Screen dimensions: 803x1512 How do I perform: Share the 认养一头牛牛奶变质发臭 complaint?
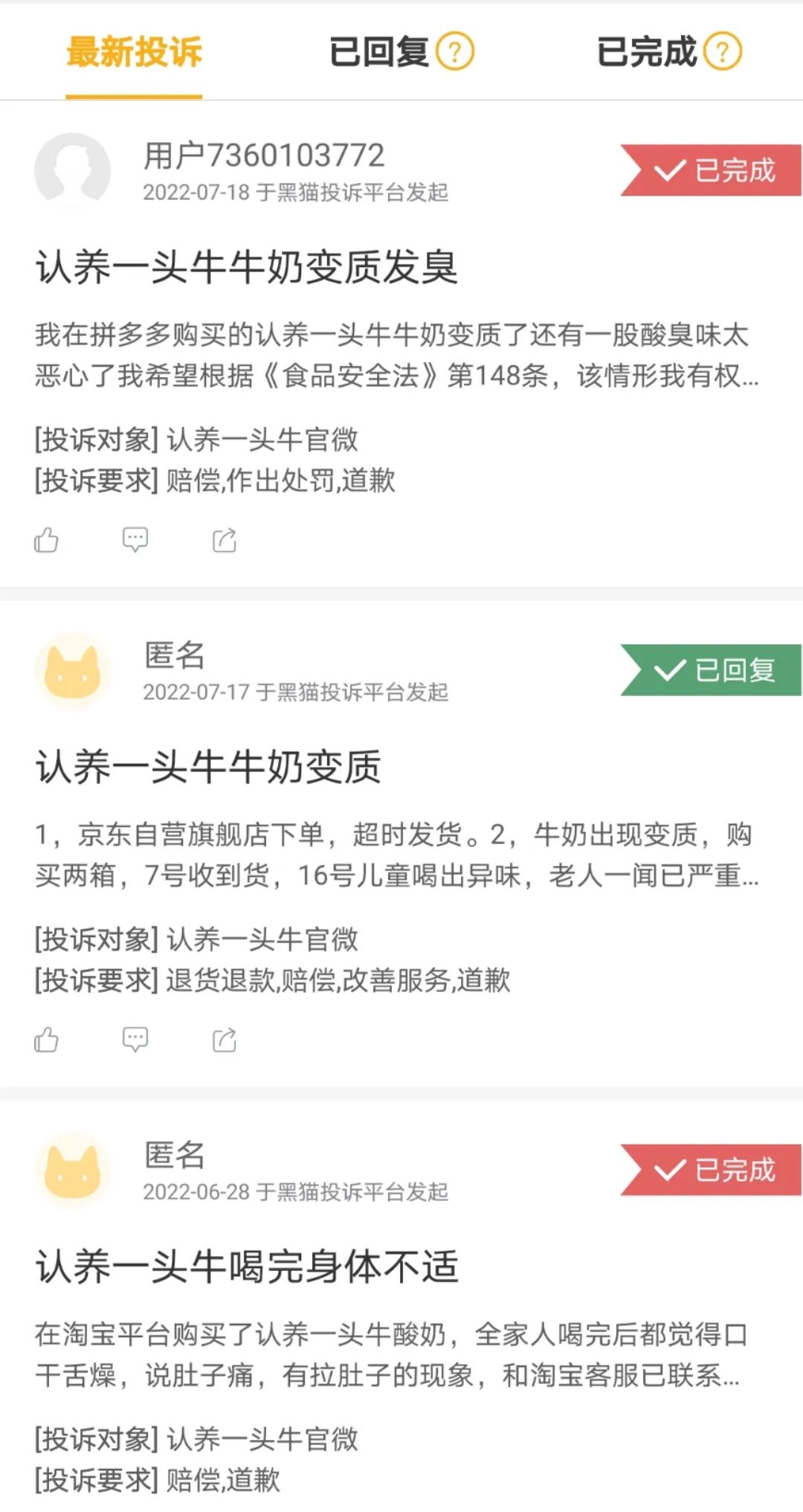(x=225, y=540)
